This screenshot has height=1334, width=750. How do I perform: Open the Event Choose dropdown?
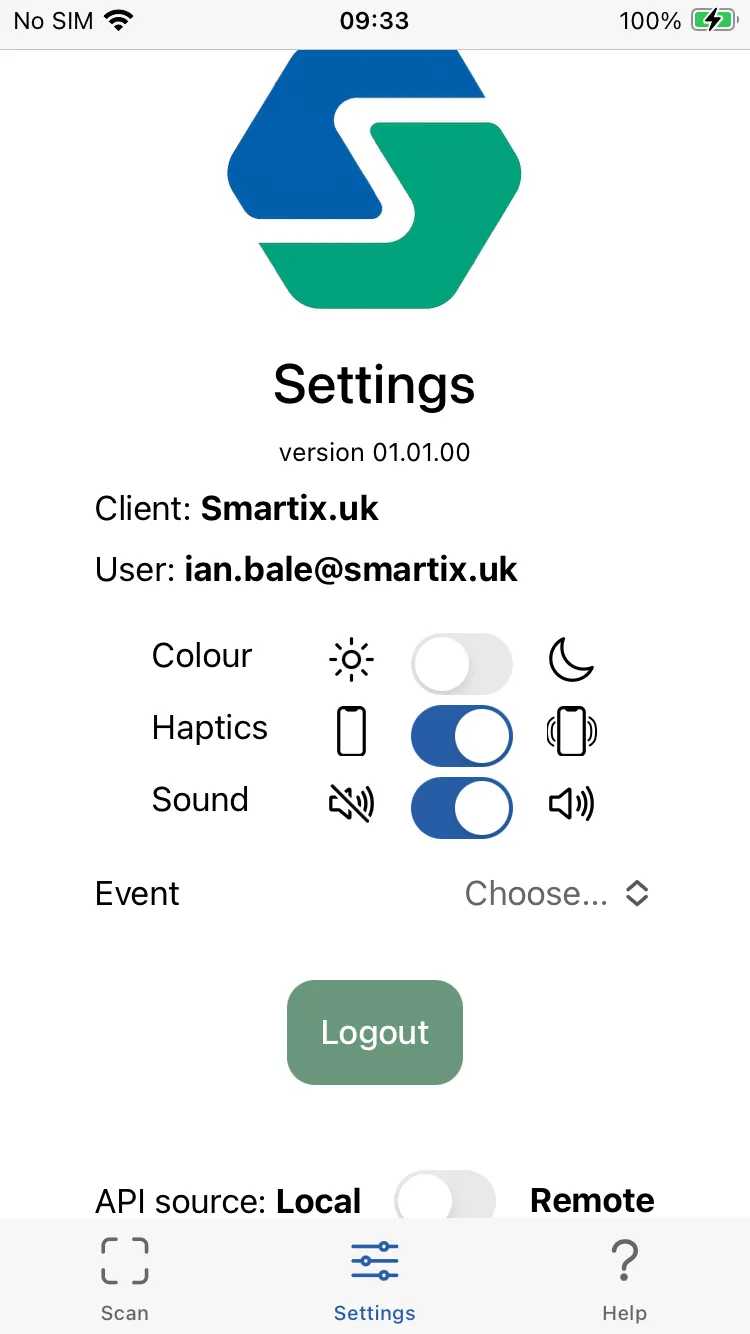[x=556, y=893]
